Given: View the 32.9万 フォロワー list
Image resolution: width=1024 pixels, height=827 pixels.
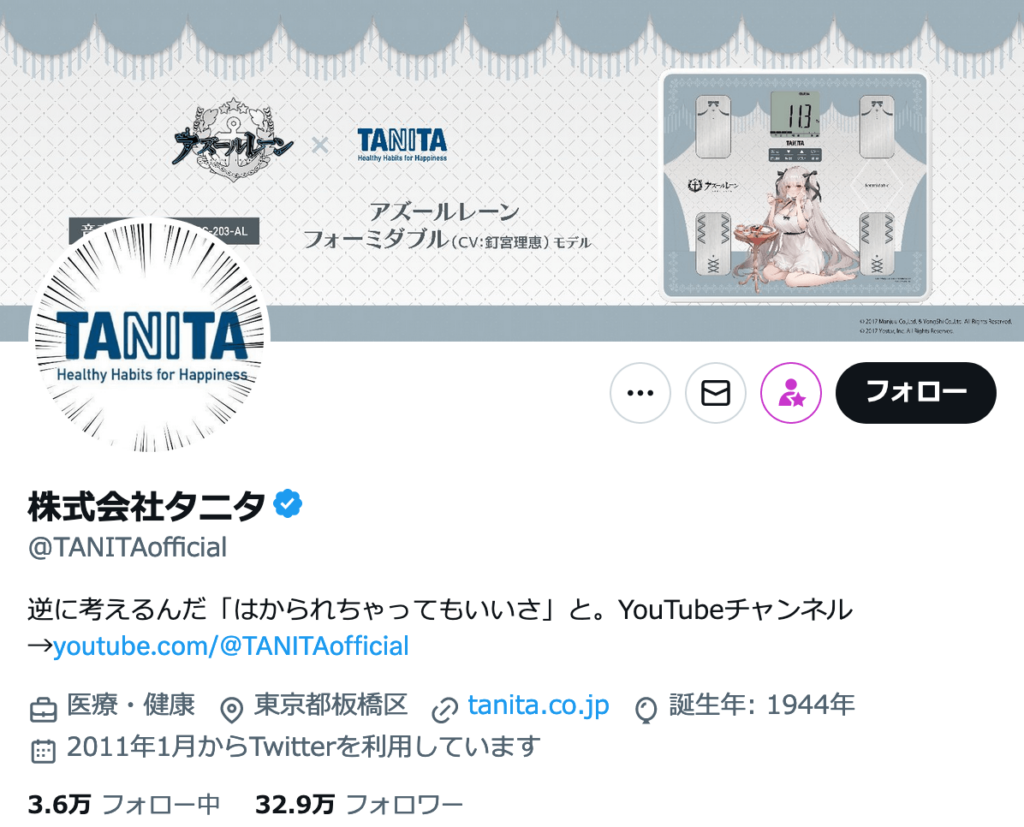Looking at the screenshot, I should 359,805.
